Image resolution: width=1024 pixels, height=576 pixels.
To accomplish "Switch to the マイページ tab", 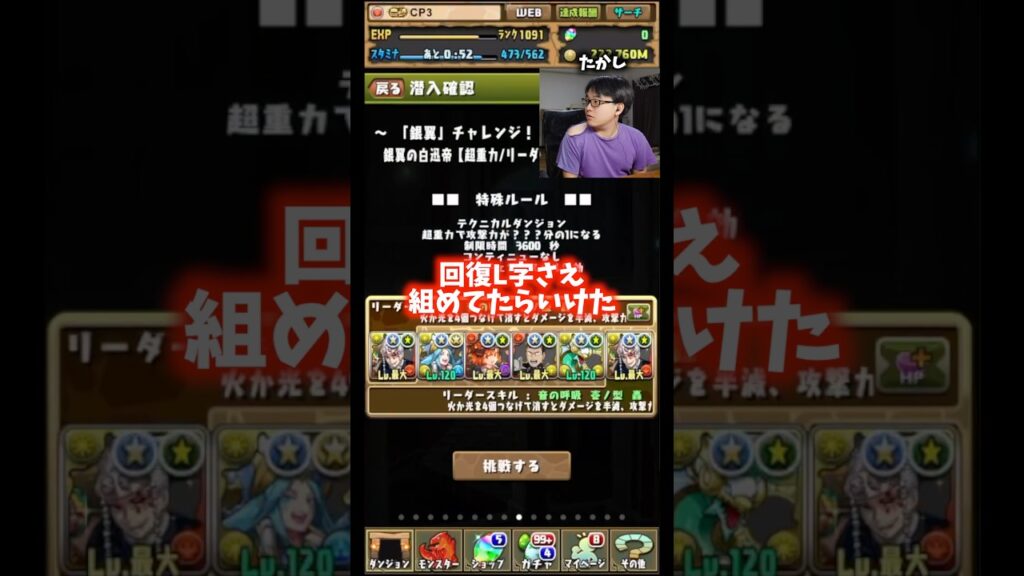I will 585,549.
